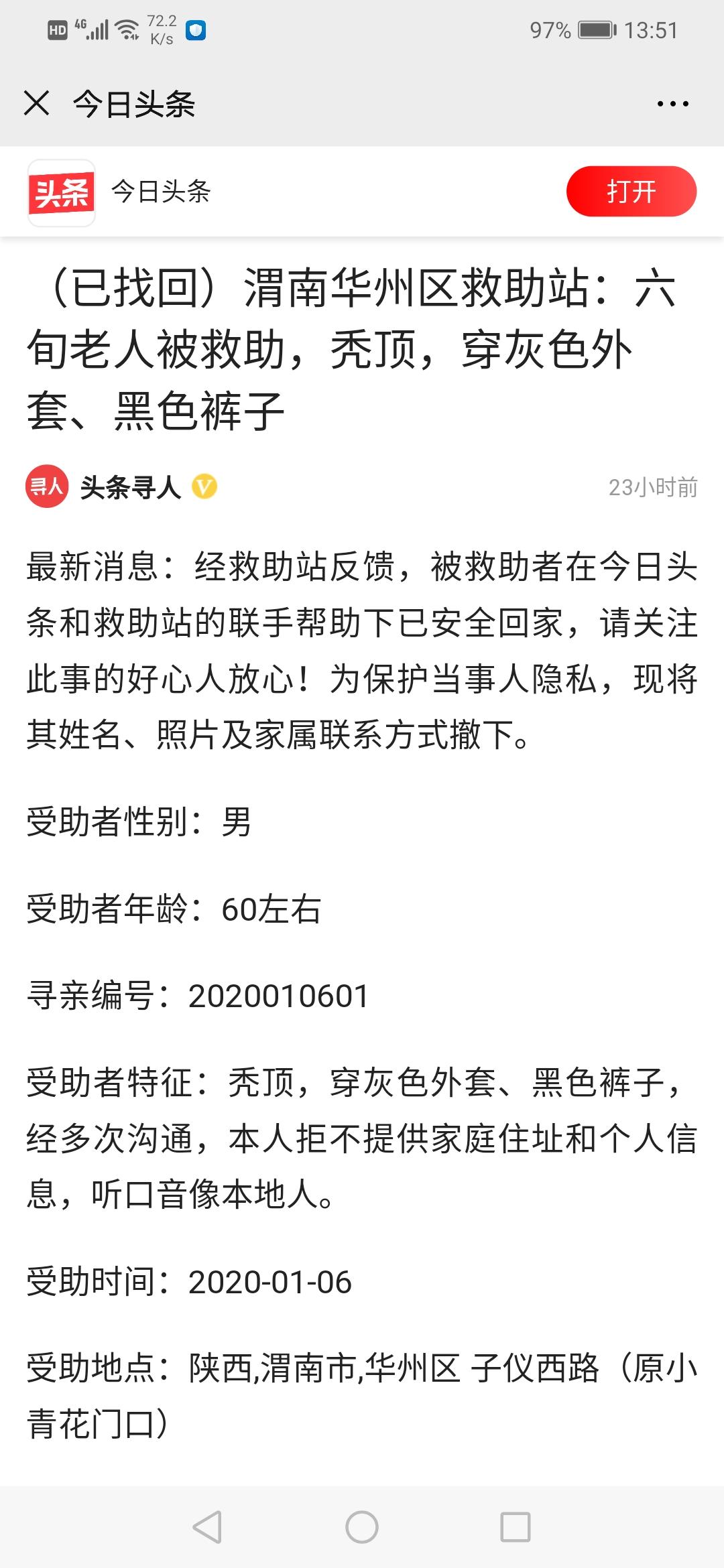The width and height of the screenshot is (724, 1568).
Task: Tap the red 打开 button
Action: 631,192
